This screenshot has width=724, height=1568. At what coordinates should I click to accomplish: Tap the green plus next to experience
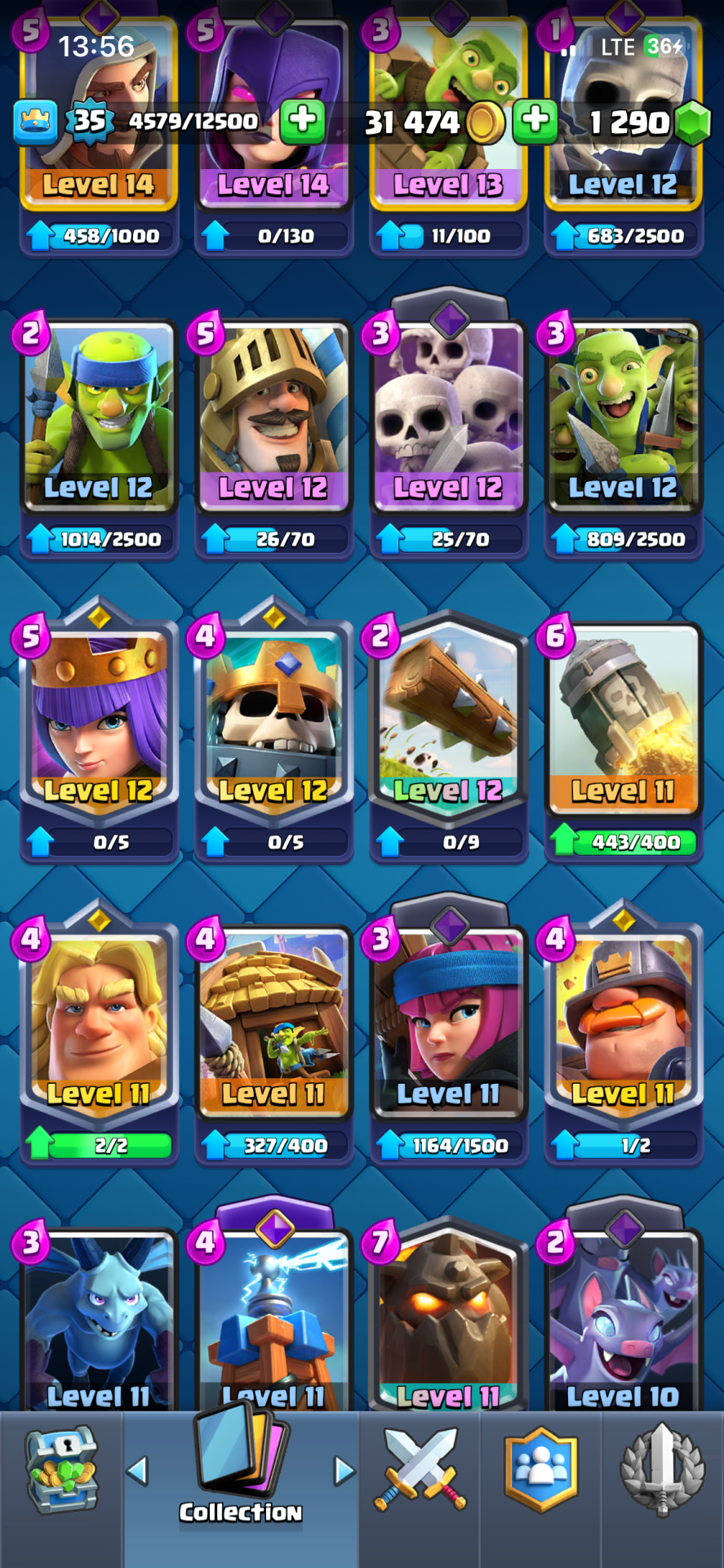[303, 121]
